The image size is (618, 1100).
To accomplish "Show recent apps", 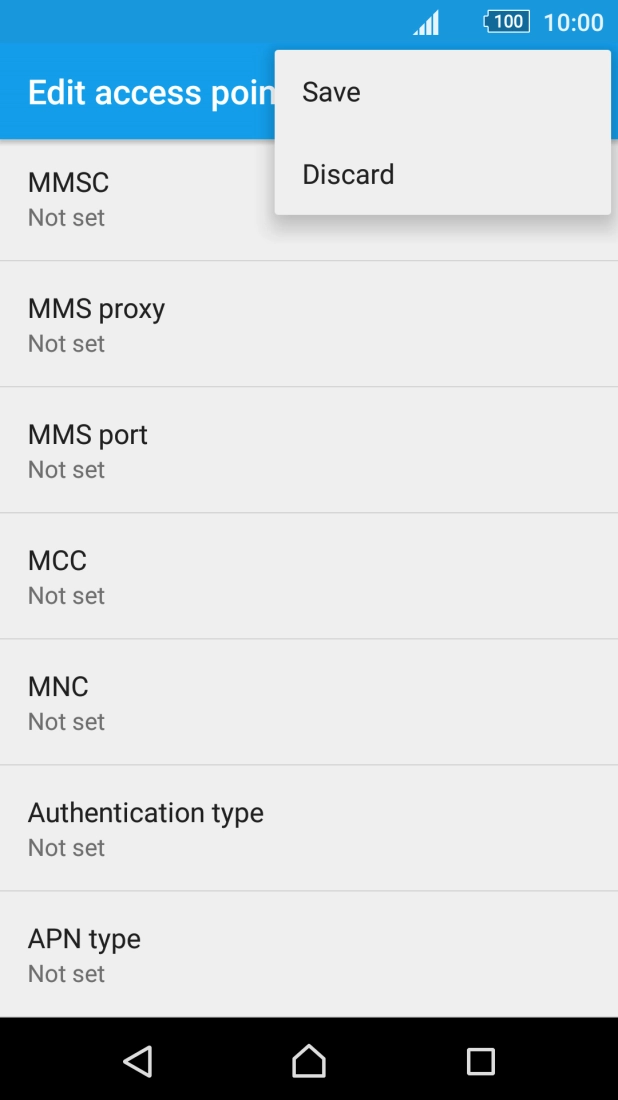I will click(481, 1061).
